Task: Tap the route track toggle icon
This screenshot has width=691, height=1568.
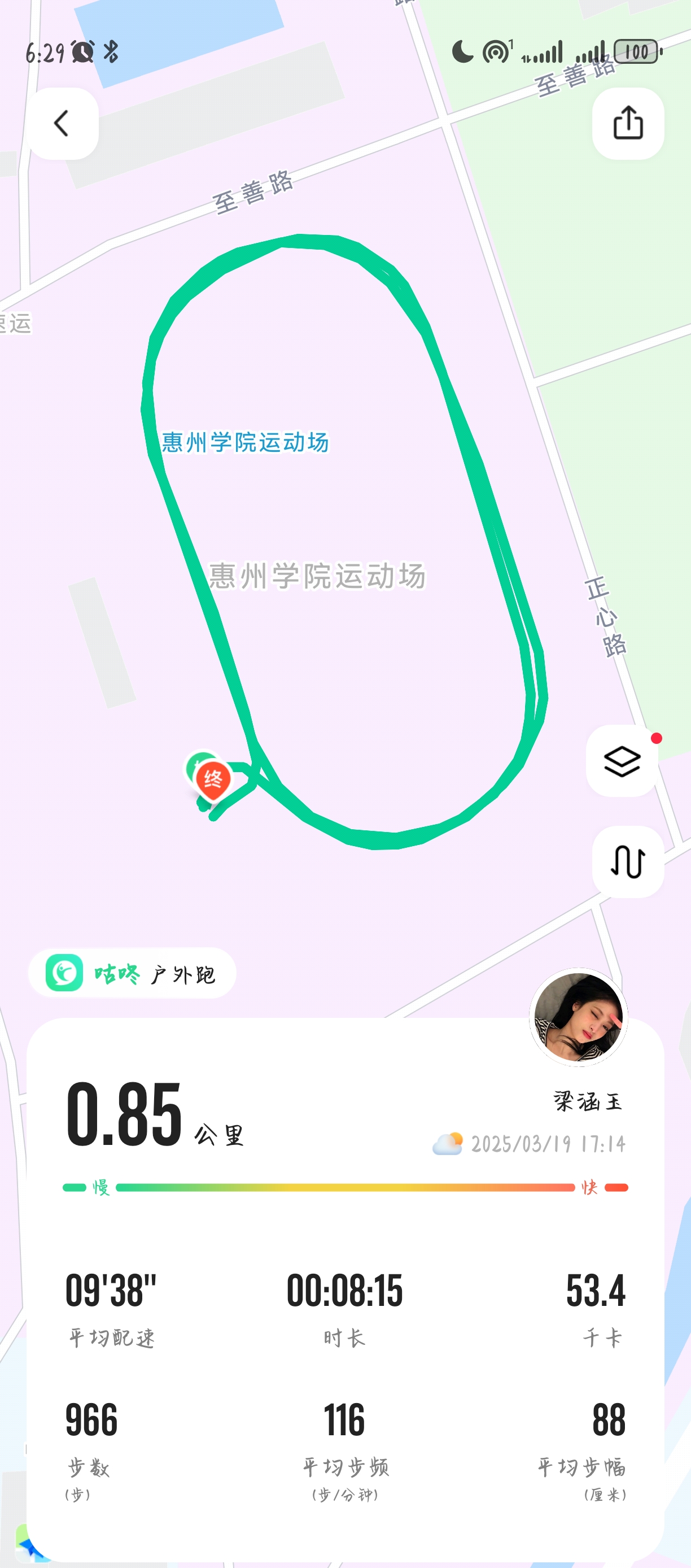Action: [x=628, y=862]
